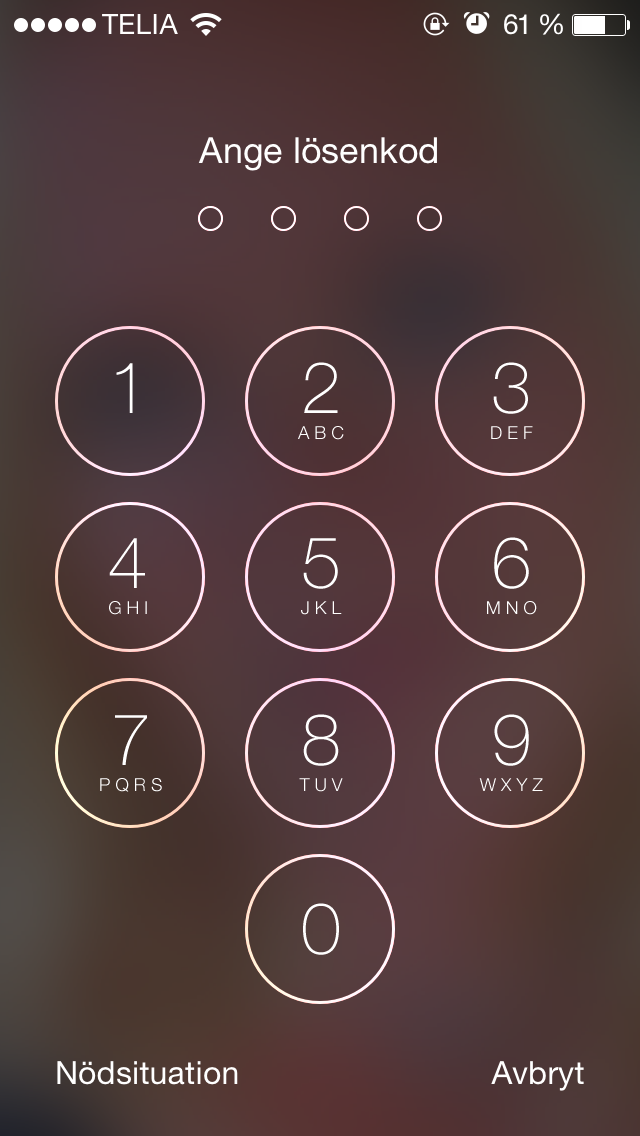Image resolution: width=640 pixels, height=1136 pixels.
Task: Open Nödsituation emergency call
Action: point(147,1073)
